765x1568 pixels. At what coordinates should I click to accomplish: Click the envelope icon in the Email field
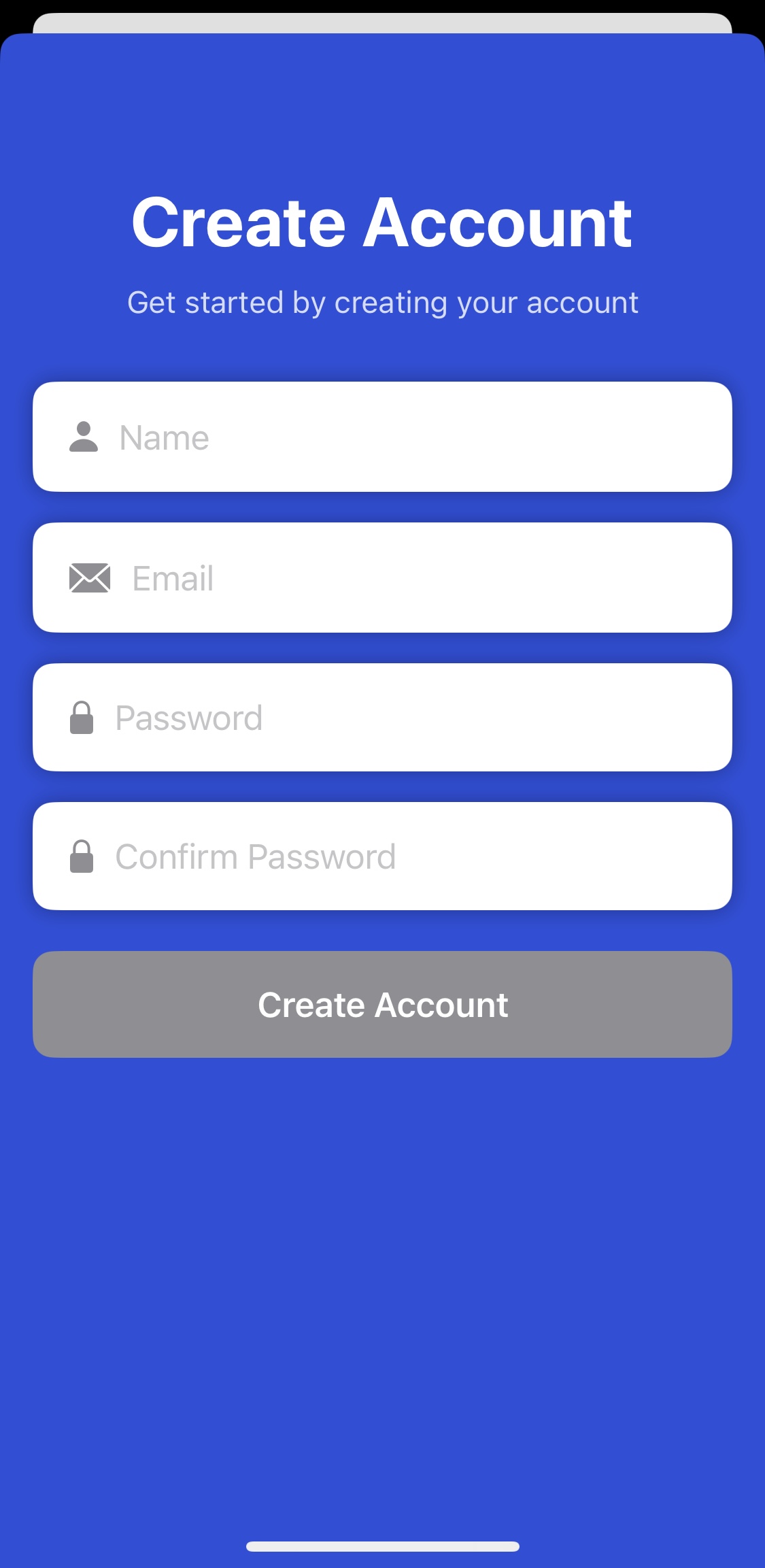(89, 578)
